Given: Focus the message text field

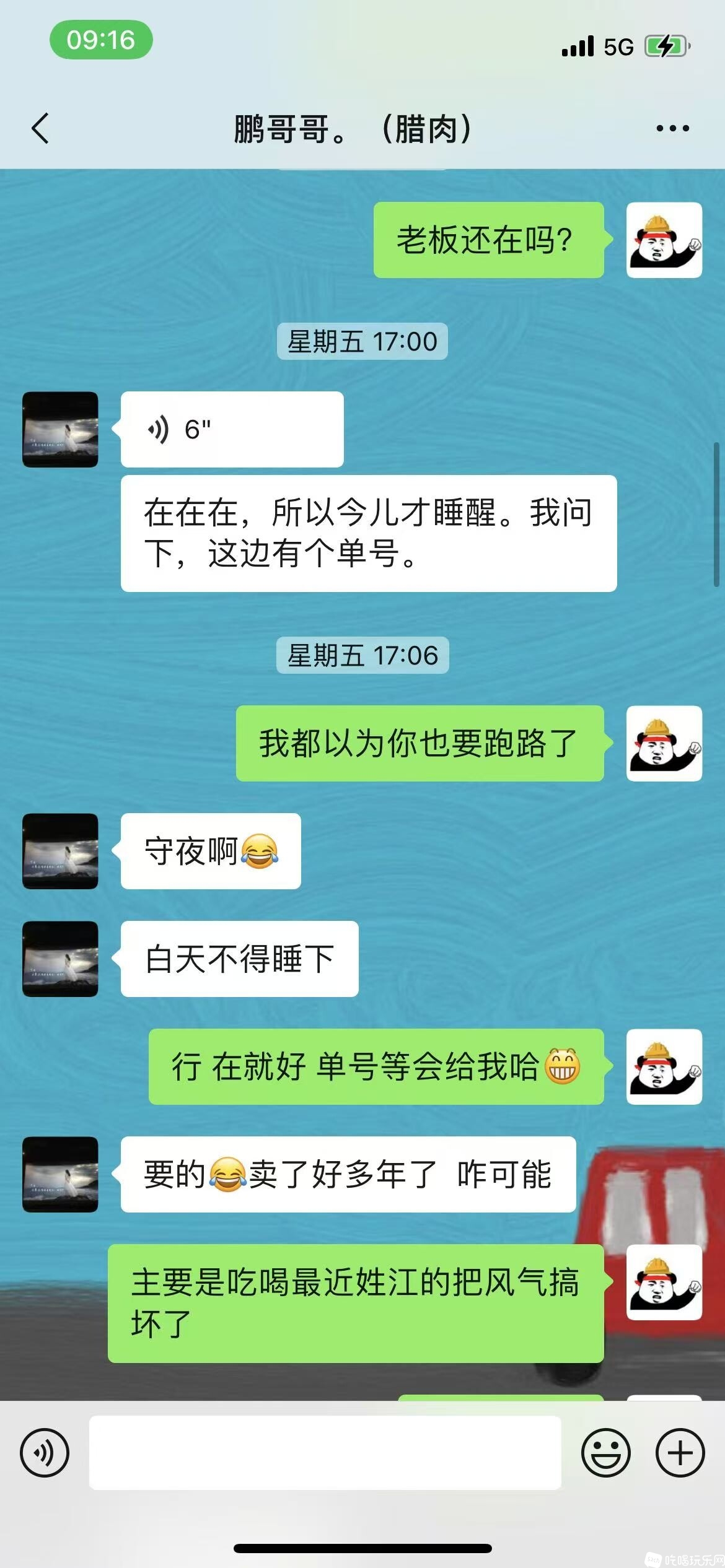Looking at the screenshot, I should [x=325, y=1452].
